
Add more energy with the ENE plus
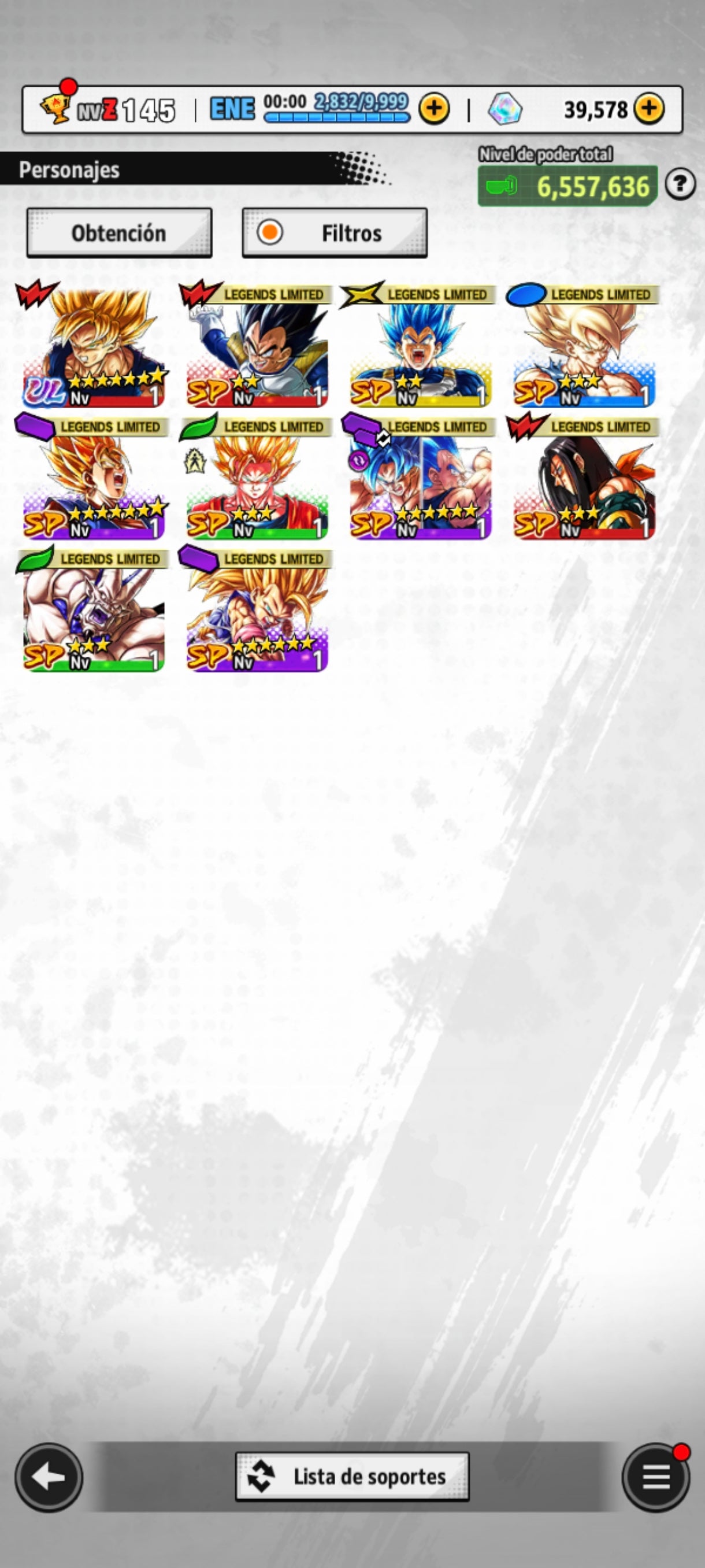point(434,109)
